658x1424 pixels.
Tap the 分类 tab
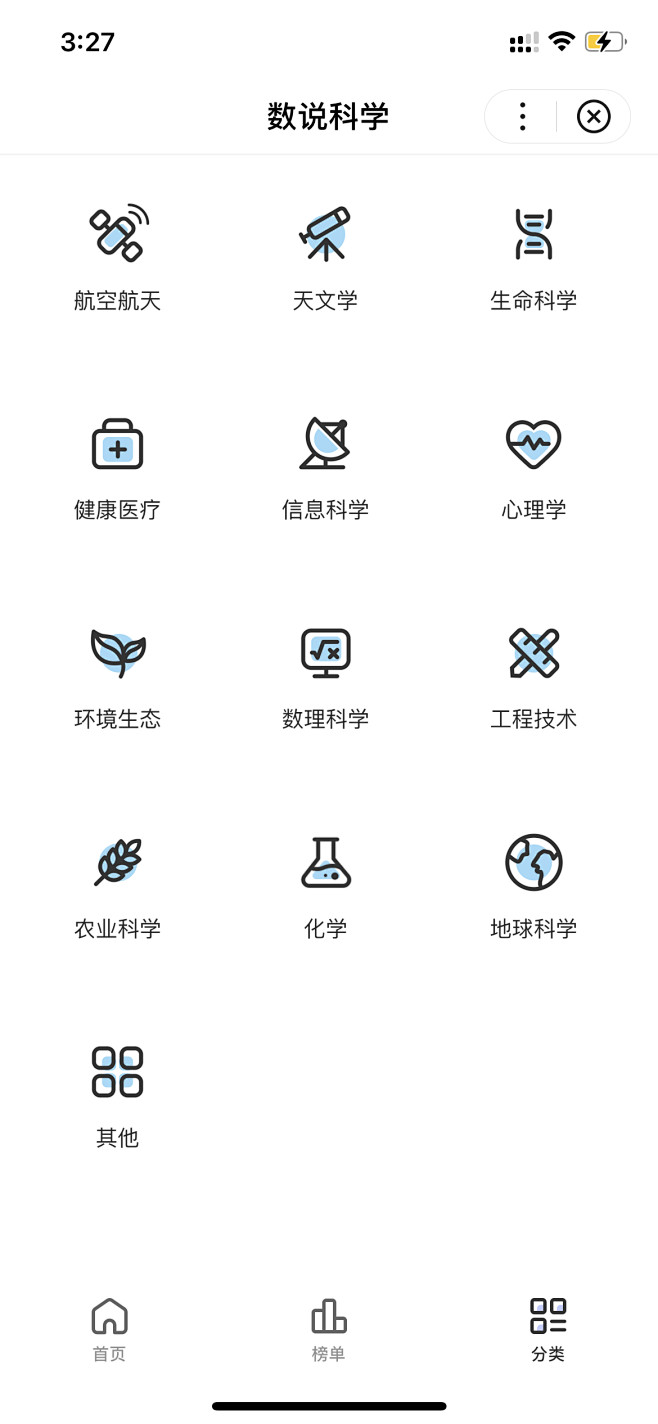(547, 1330)
